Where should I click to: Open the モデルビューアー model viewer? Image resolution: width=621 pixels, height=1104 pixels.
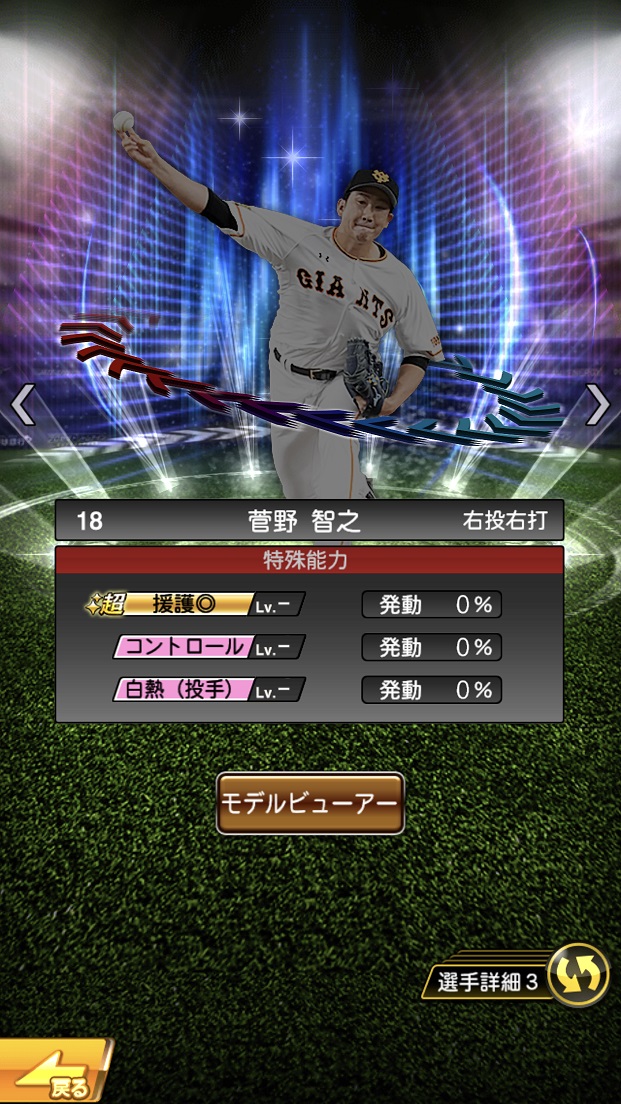tap(310, 803)
